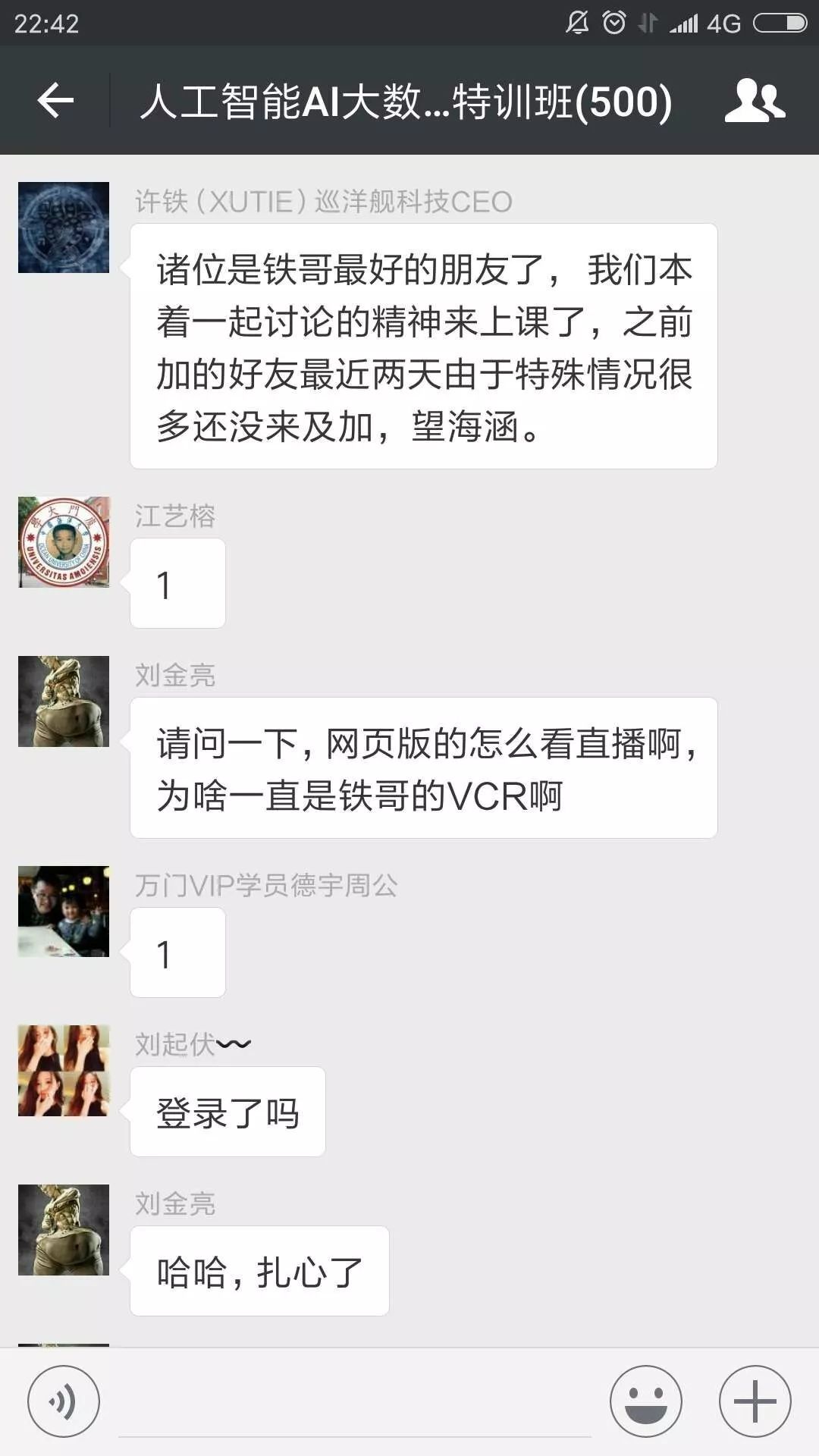View 江艺榕's profile avatar
Viewport: 819px width, 1456px height.
point(64,542)
